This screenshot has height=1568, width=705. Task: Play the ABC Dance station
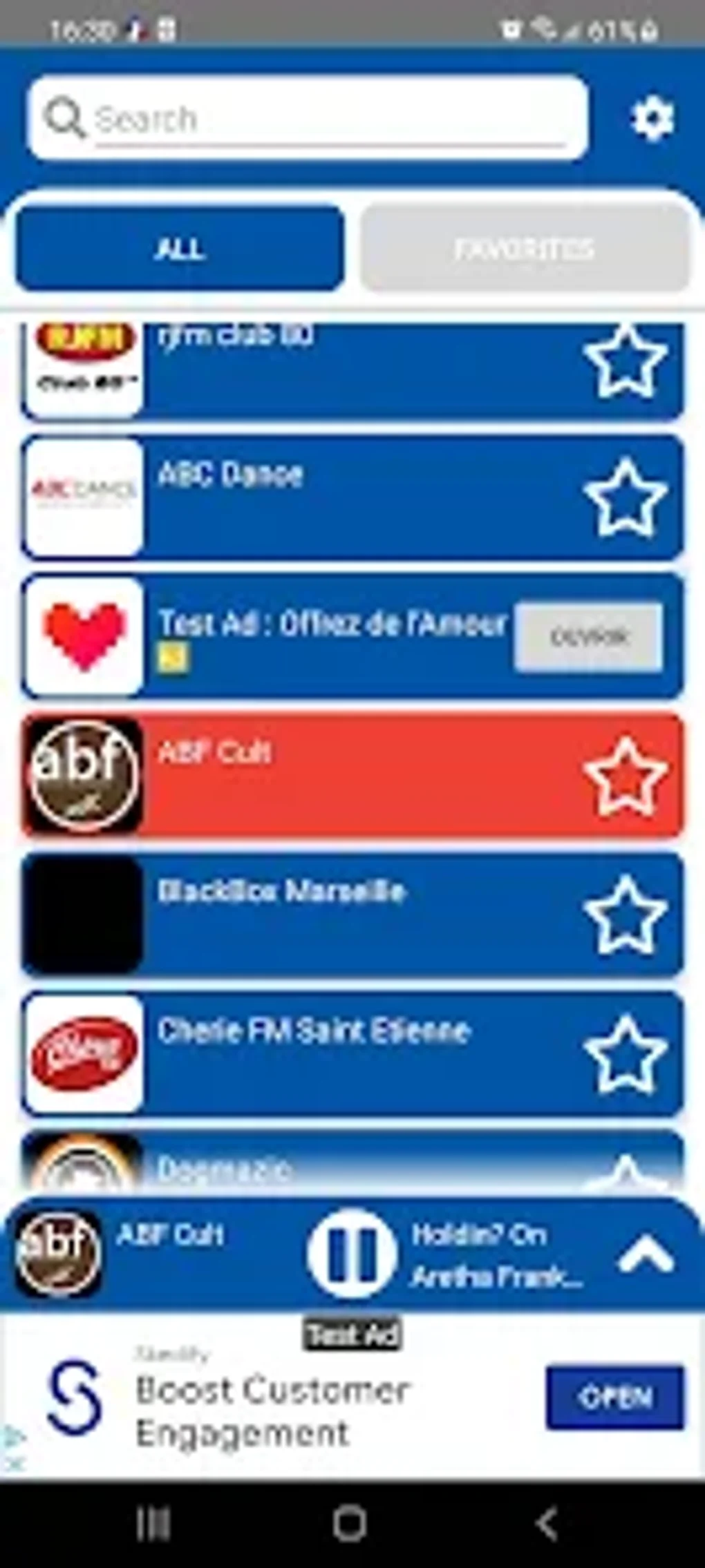coord(352,497)
